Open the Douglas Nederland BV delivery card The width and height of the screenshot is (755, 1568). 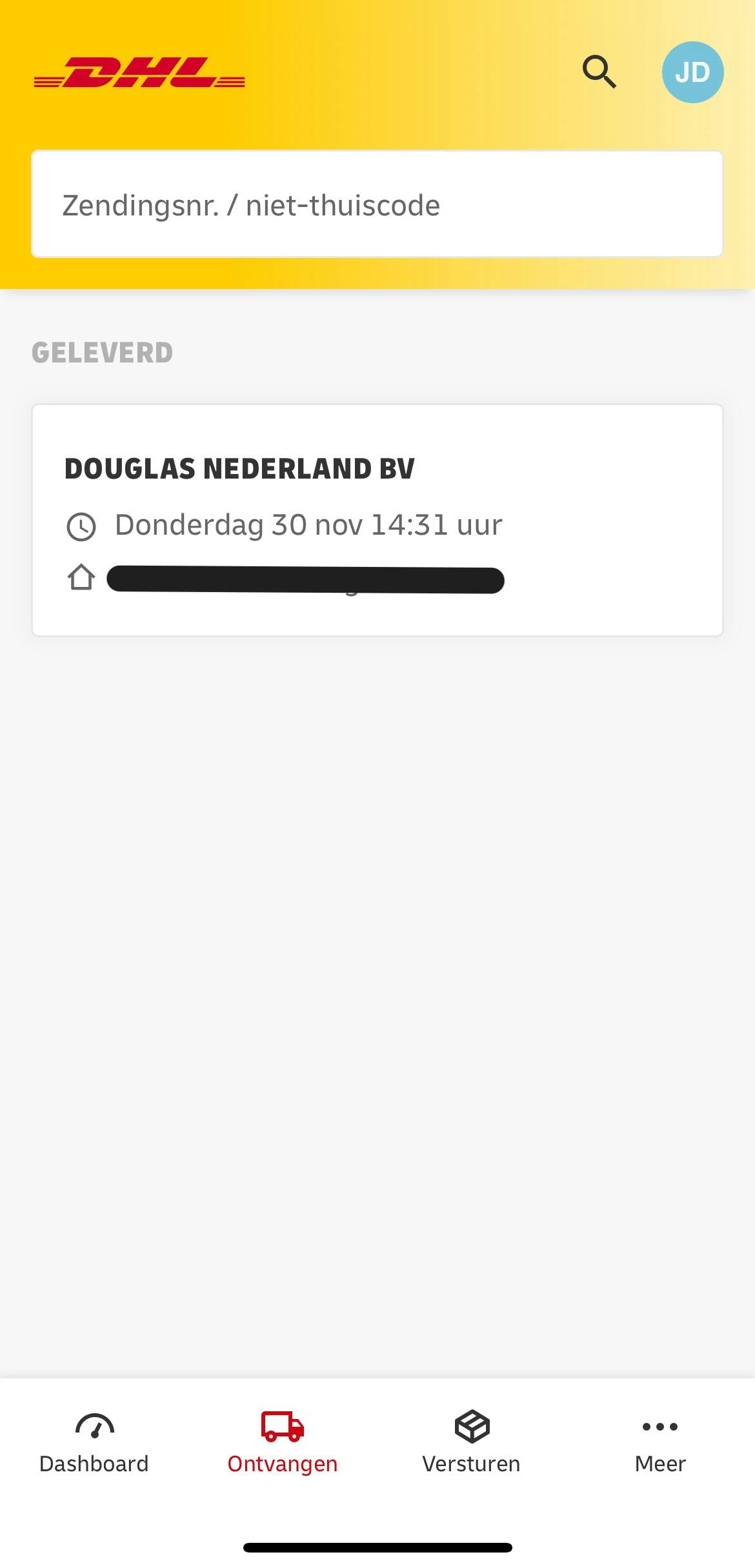(x=377, y=520)
